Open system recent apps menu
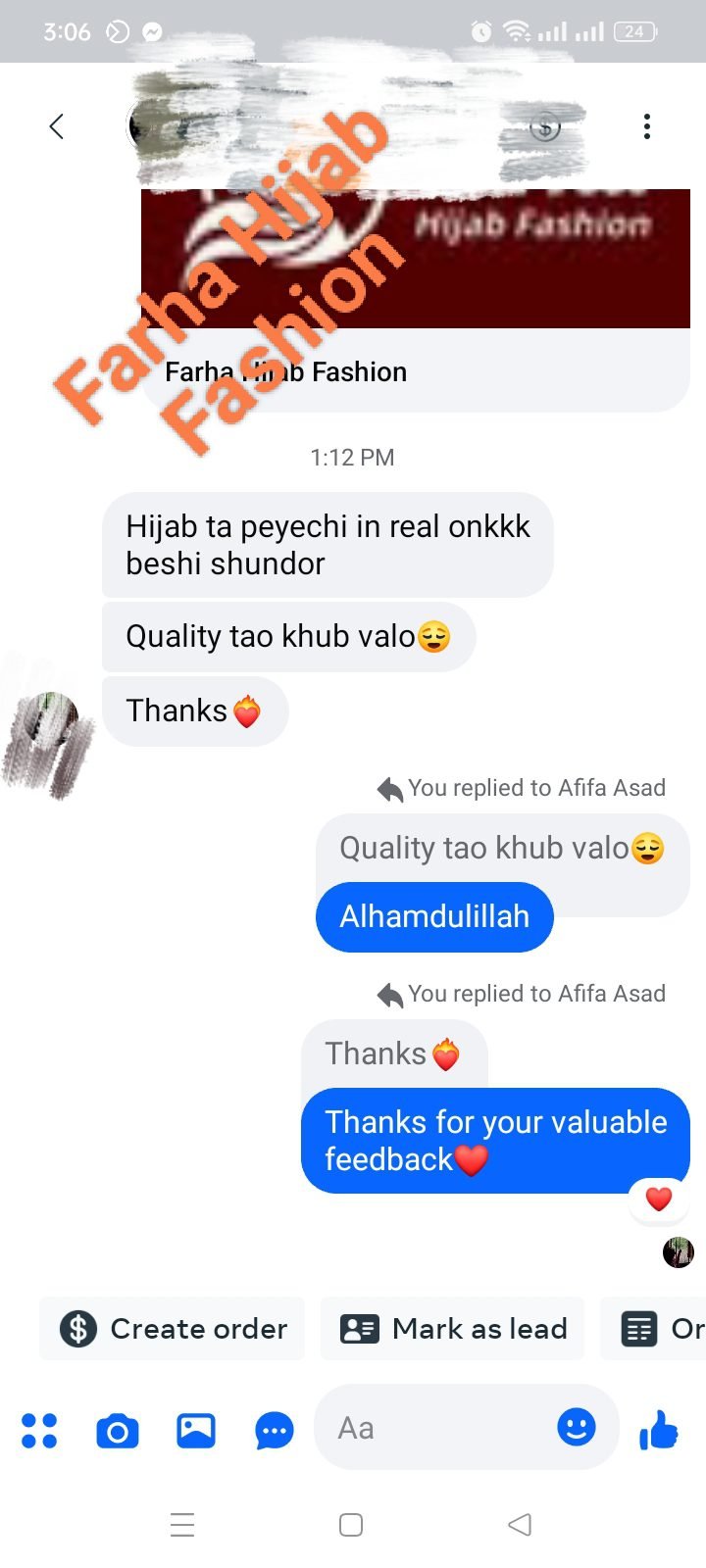Image resolution: width=706 pixels, height=1568 pixels. (182, 1525)
